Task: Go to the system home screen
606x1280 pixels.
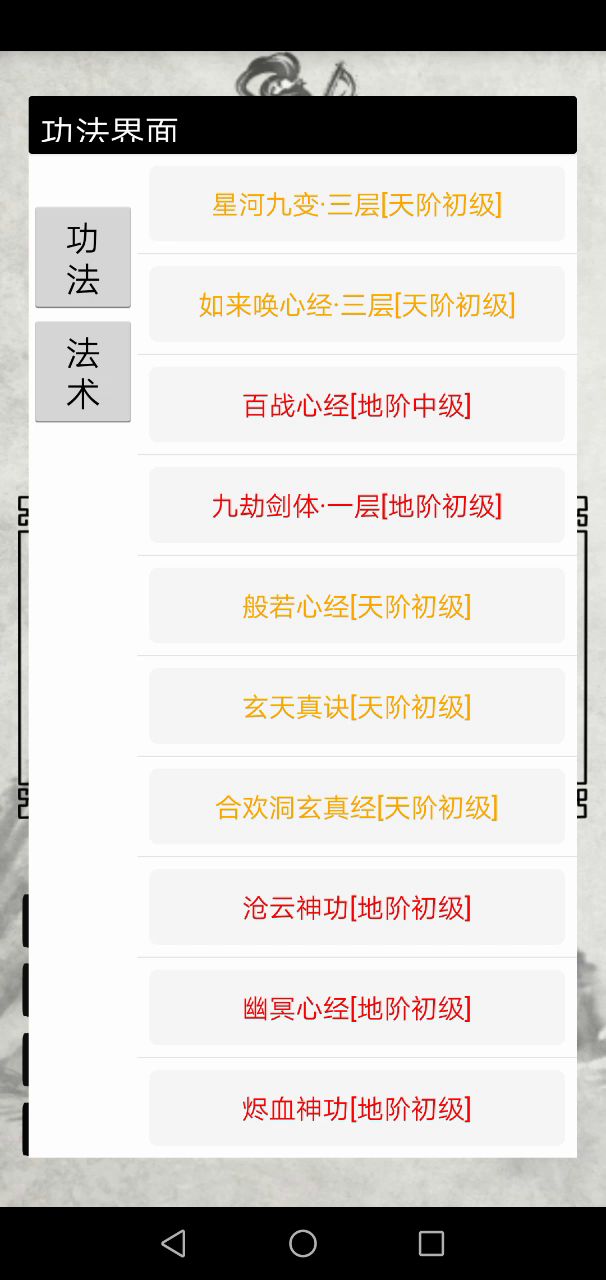Action: 303,1243
